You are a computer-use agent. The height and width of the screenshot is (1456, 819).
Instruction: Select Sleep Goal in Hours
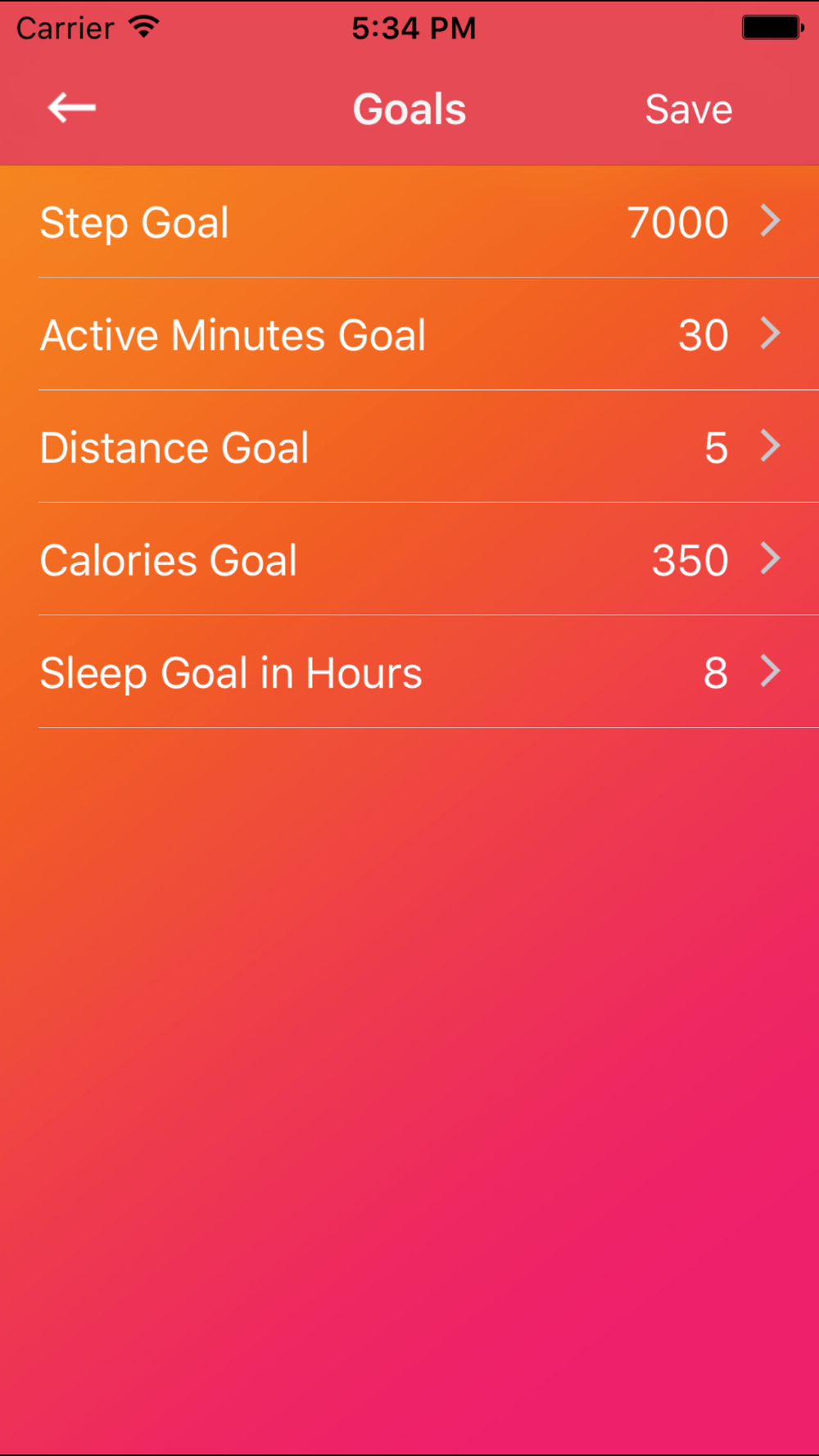[409, 672]
